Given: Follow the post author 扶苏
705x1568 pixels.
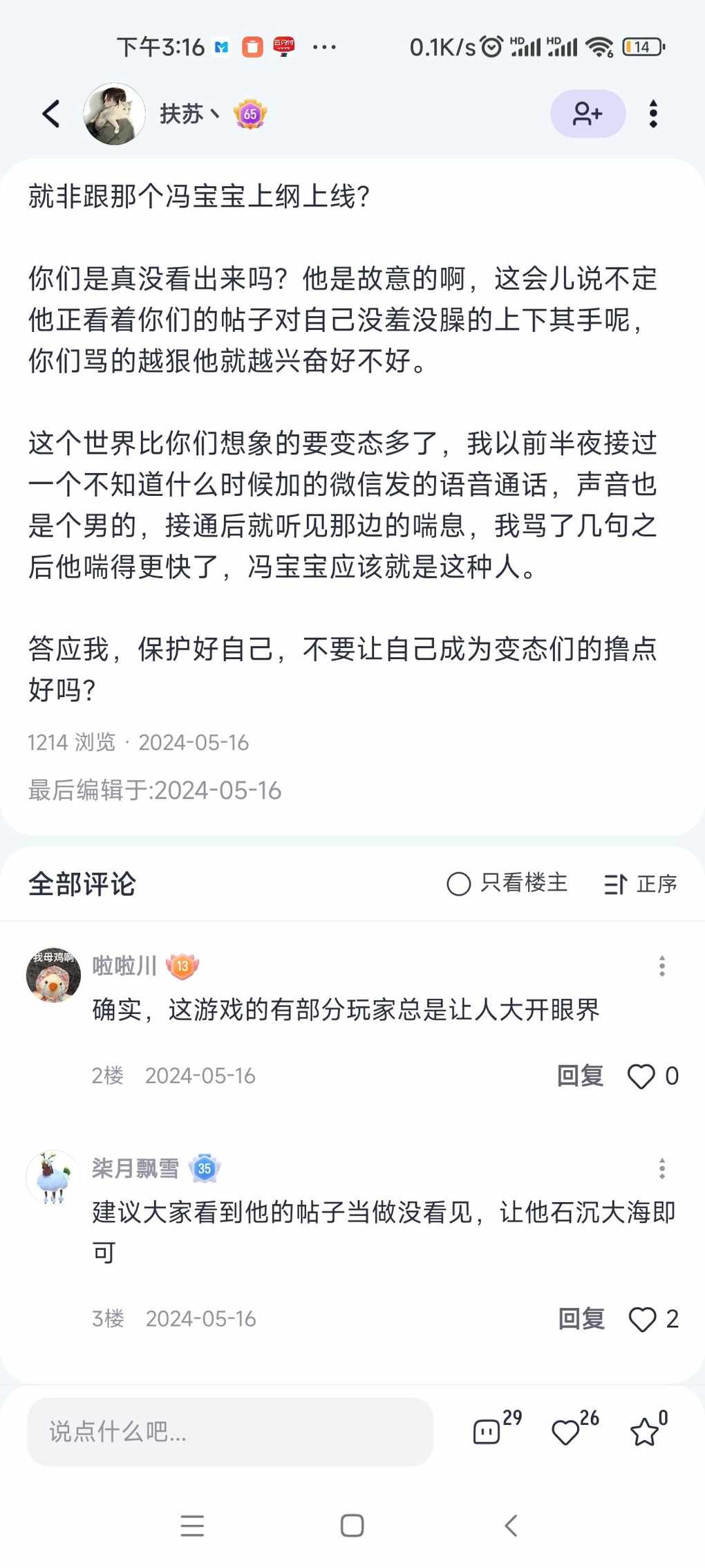Looking at the screenshot, I should point(587,113).
